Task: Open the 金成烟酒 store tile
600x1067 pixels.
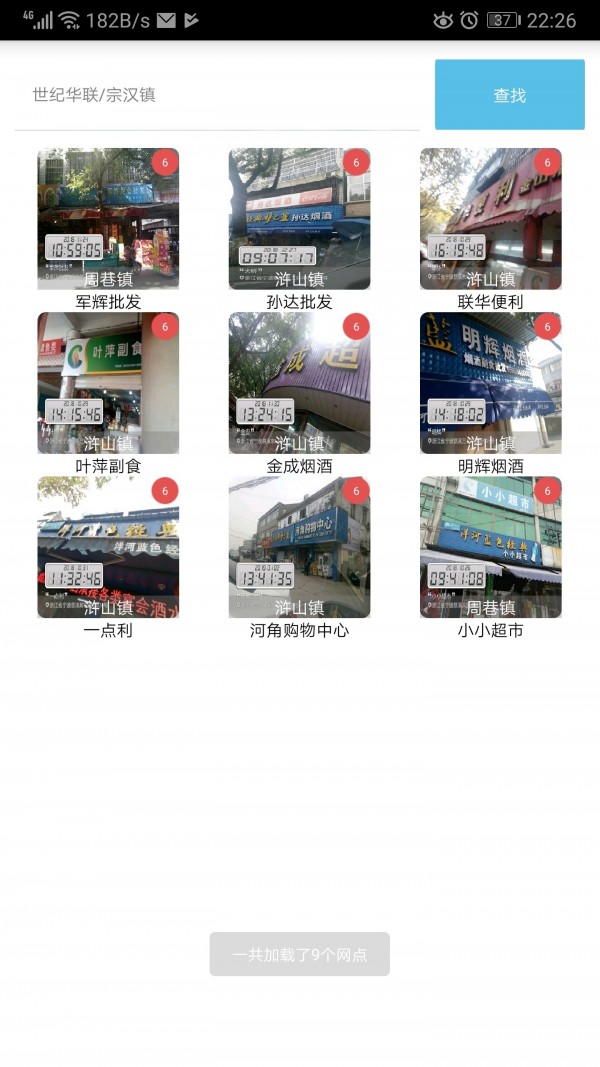Action: coord(299,384)
